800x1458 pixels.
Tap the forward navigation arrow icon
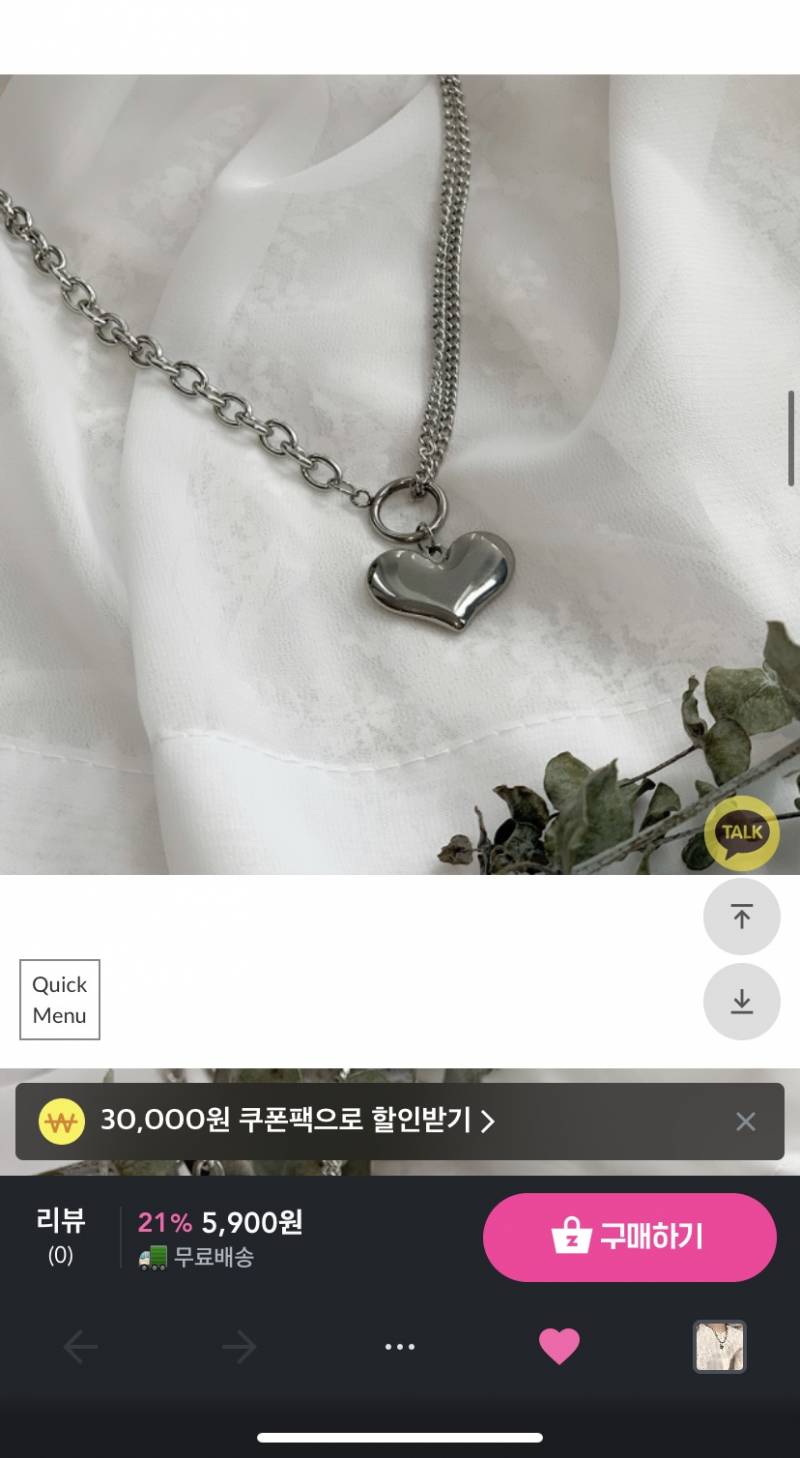tap(240, 1347)
